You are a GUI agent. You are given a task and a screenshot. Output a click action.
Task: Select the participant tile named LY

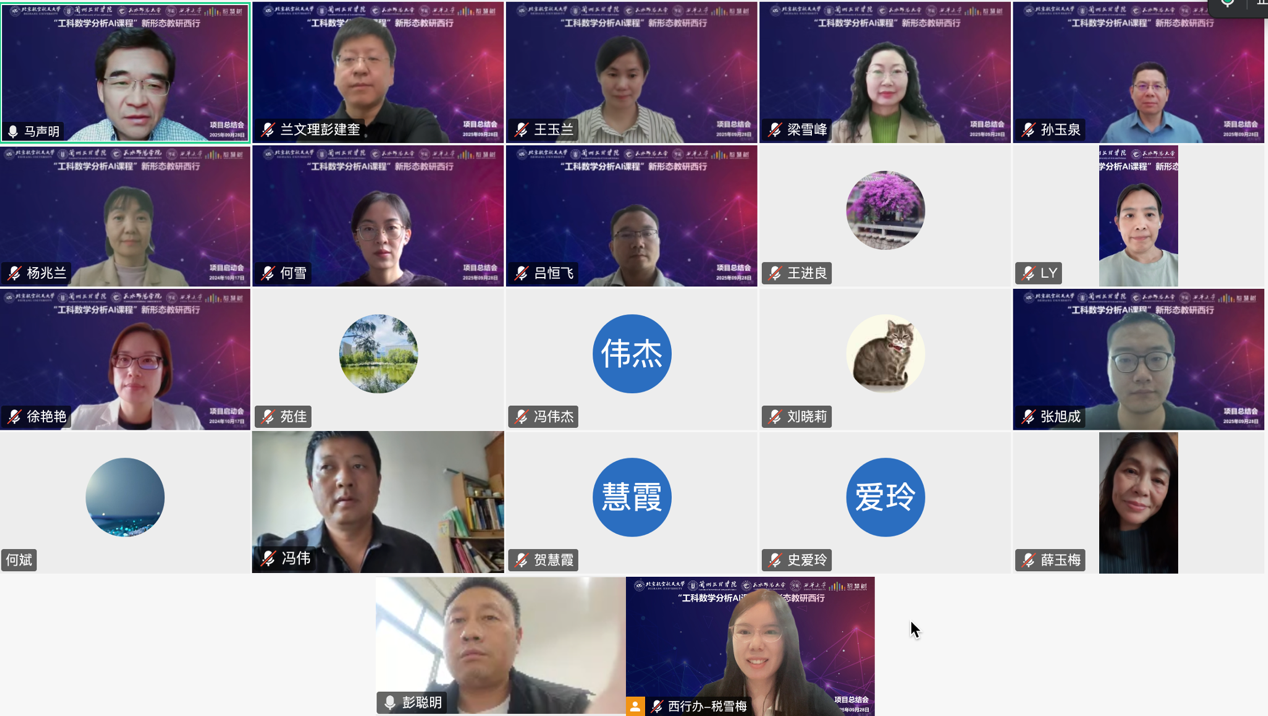pos(1138,216)
